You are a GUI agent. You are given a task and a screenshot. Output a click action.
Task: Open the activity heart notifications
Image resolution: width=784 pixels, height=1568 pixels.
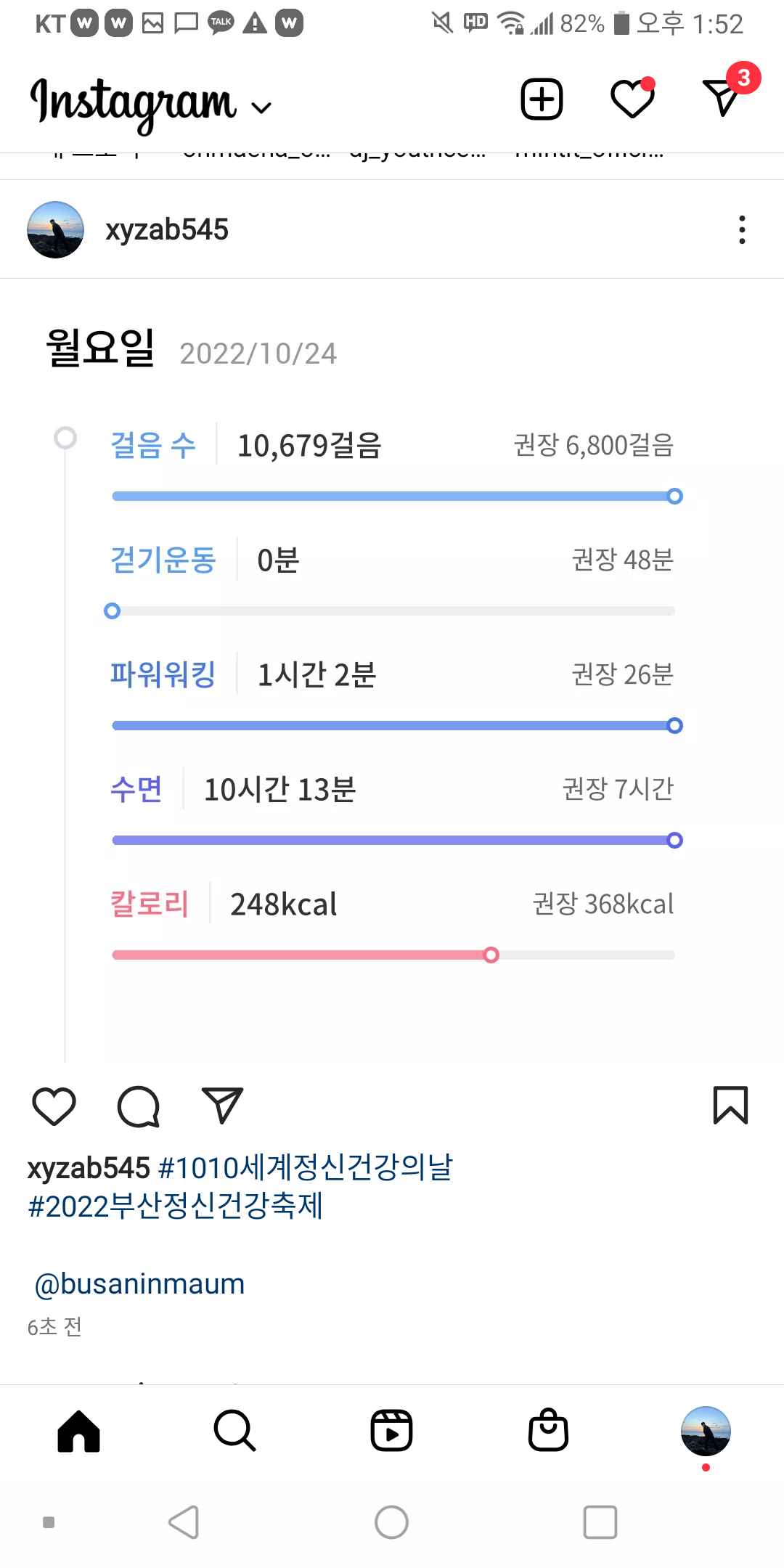click(632, 99)
